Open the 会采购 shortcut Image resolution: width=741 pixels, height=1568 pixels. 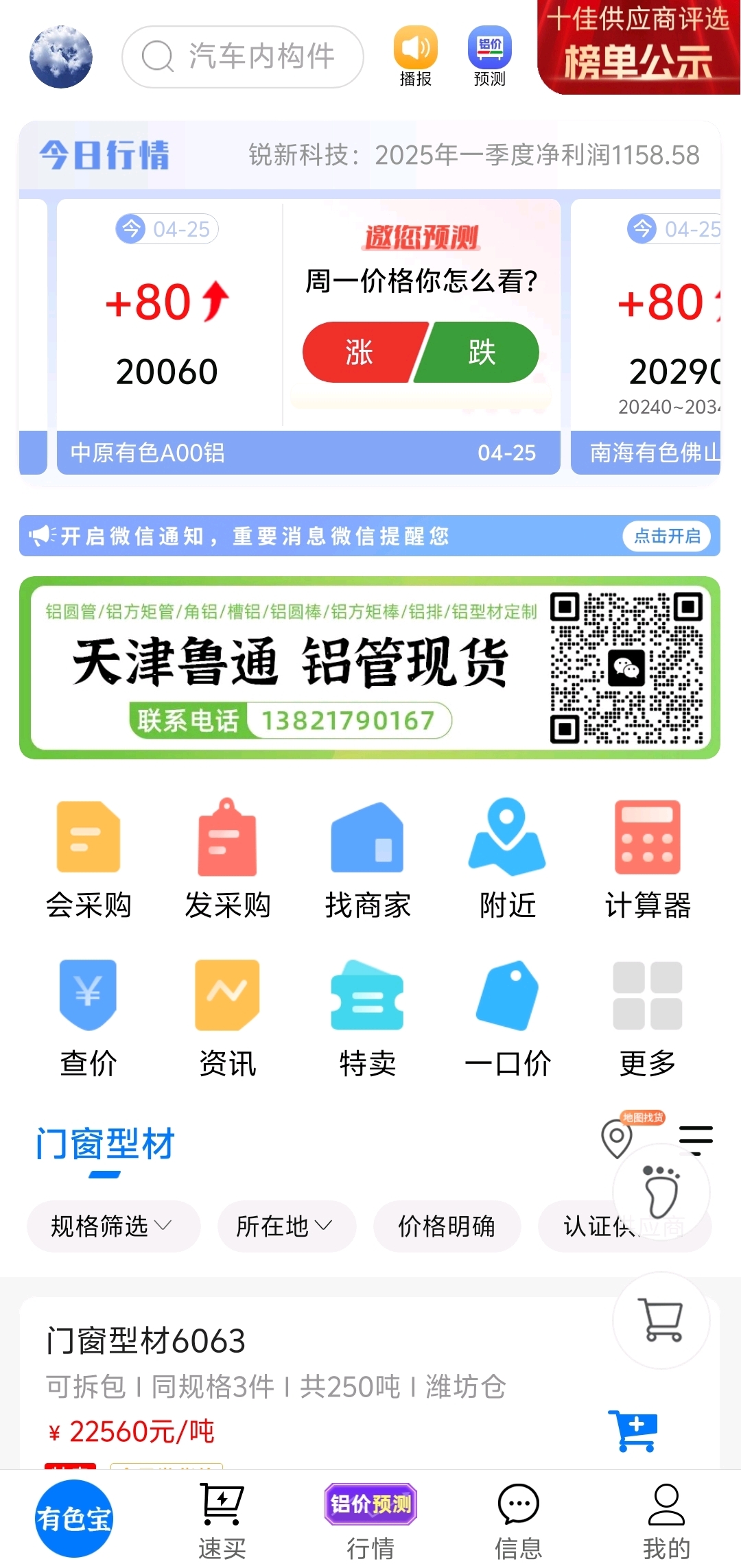point(89,859)
